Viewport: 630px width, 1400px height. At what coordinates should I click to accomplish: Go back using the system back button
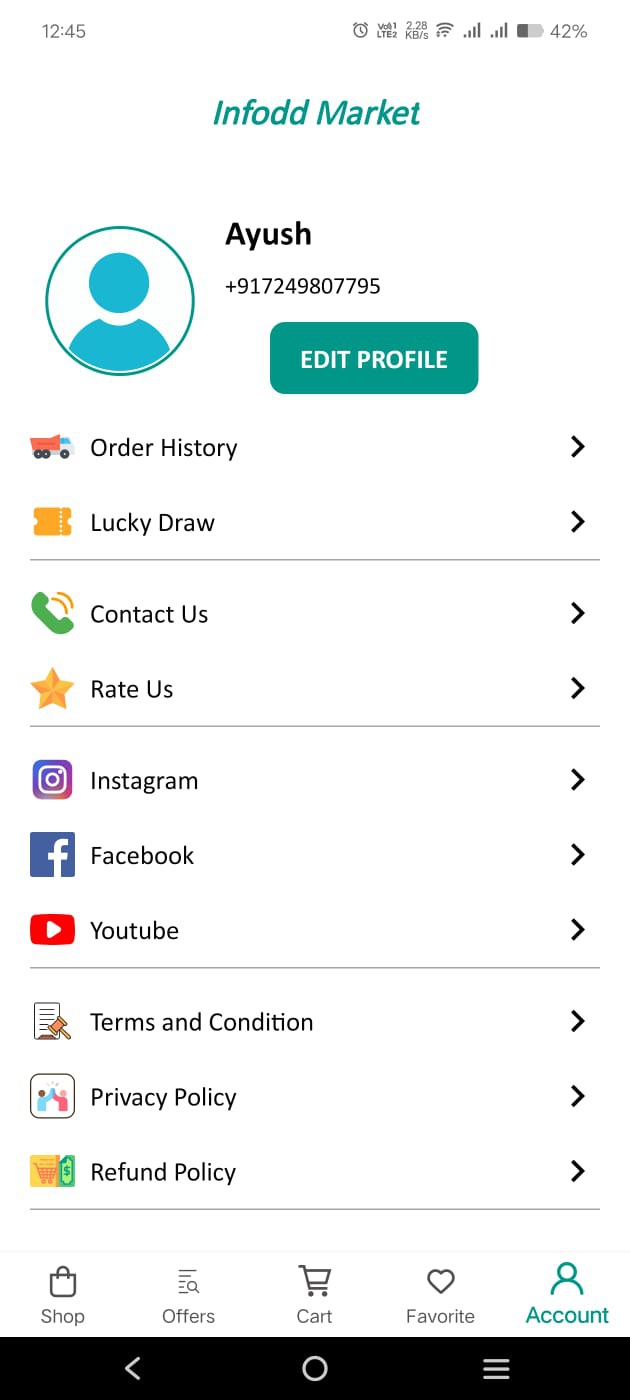(132, 1368)
